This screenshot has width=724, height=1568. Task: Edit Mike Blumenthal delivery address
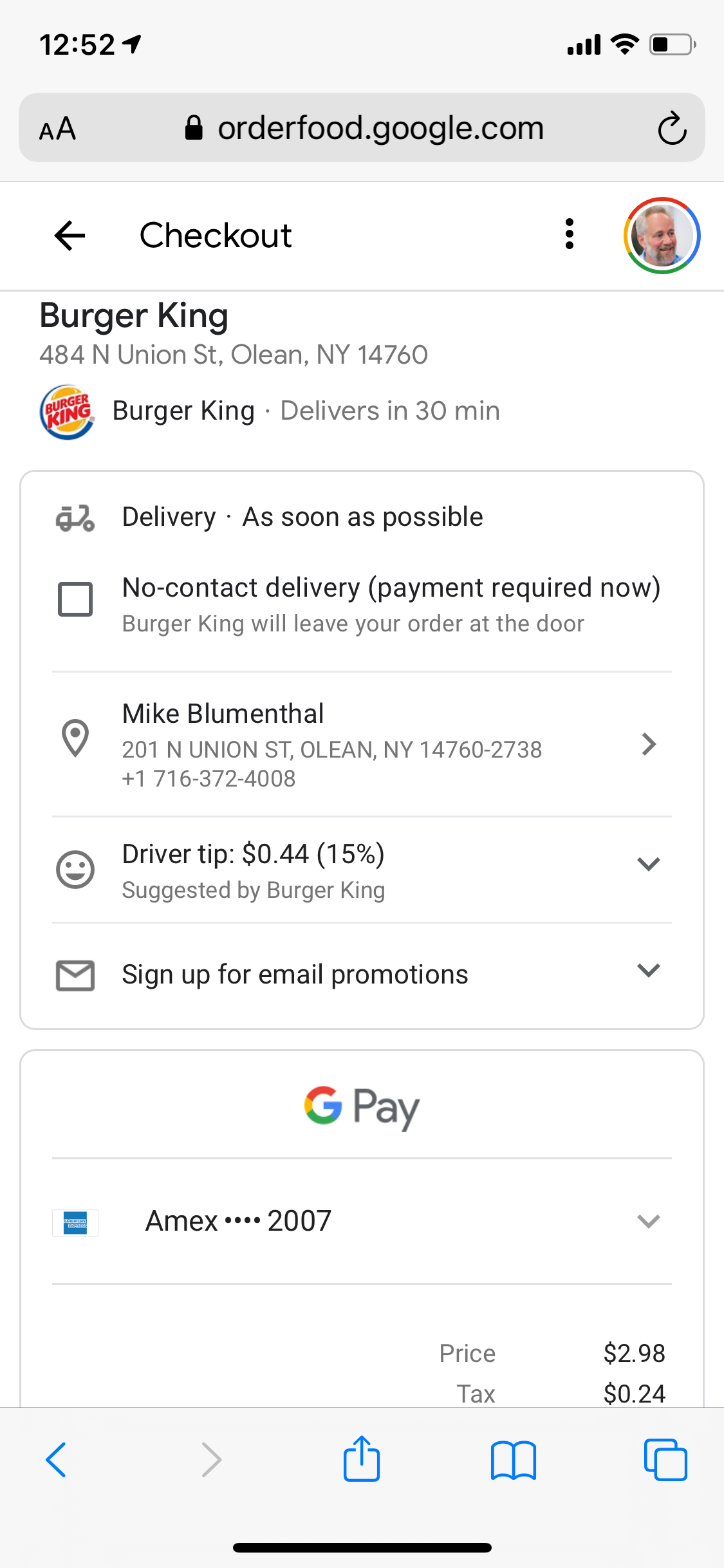coord(362,745)
